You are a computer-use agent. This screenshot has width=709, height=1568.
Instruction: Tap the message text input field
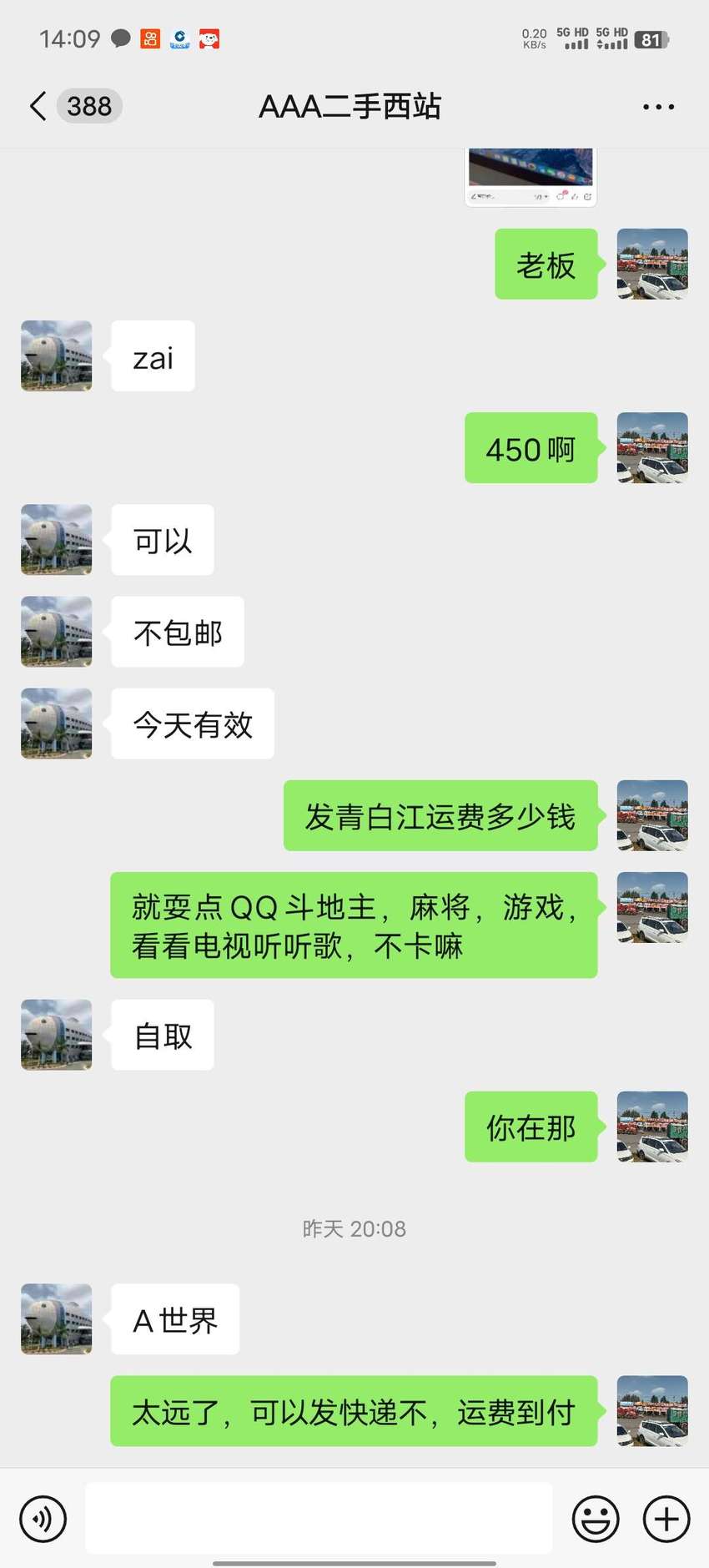point(319,1518)
